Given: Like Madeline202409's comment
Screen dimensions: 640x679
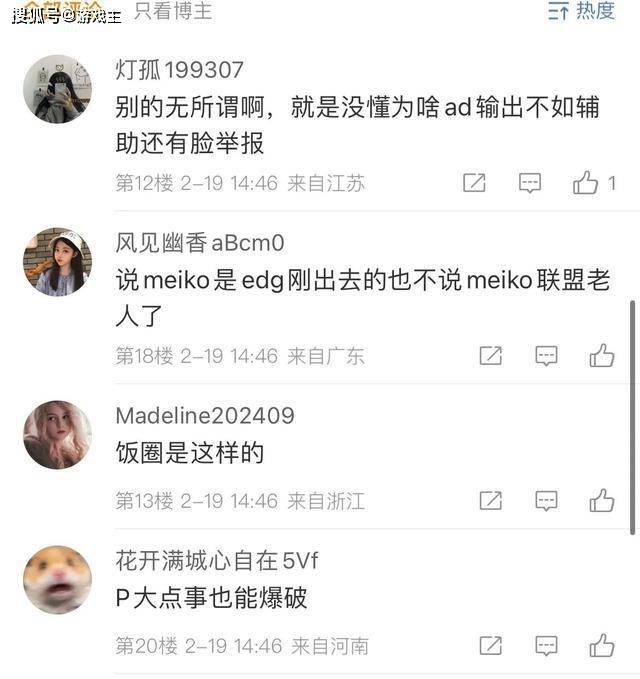Looking at the screenshot, I should tap(601, 501).
